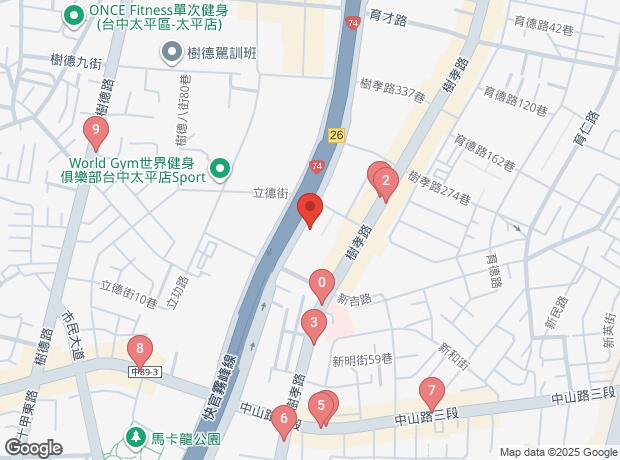The height and width of the screenshot is (460, 620).
Task: Open the marker numbered 7
Action: (x=432, y=395)
